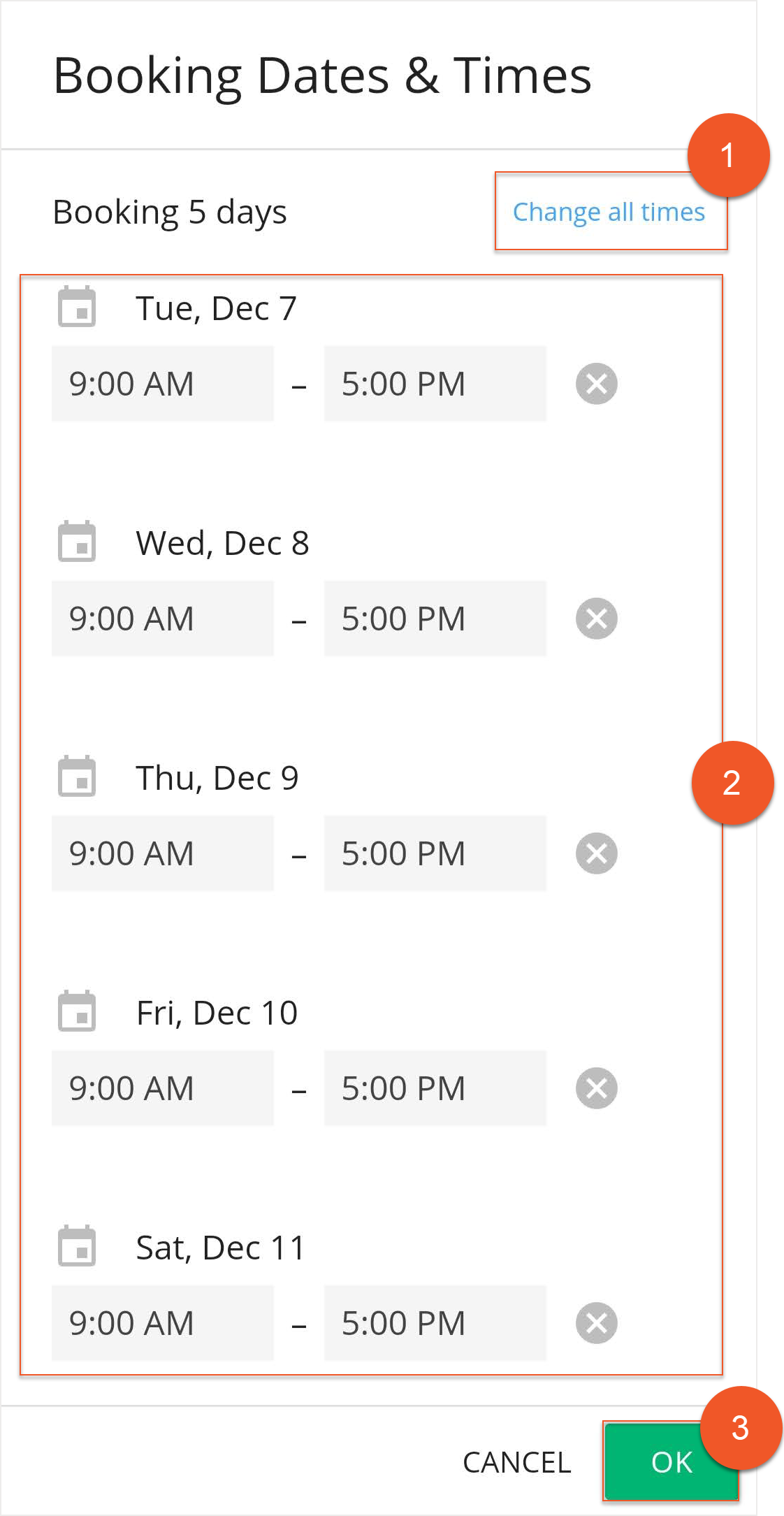Edit the 5:00 PM field for Wed, Dec 8

tap(434, 618)
